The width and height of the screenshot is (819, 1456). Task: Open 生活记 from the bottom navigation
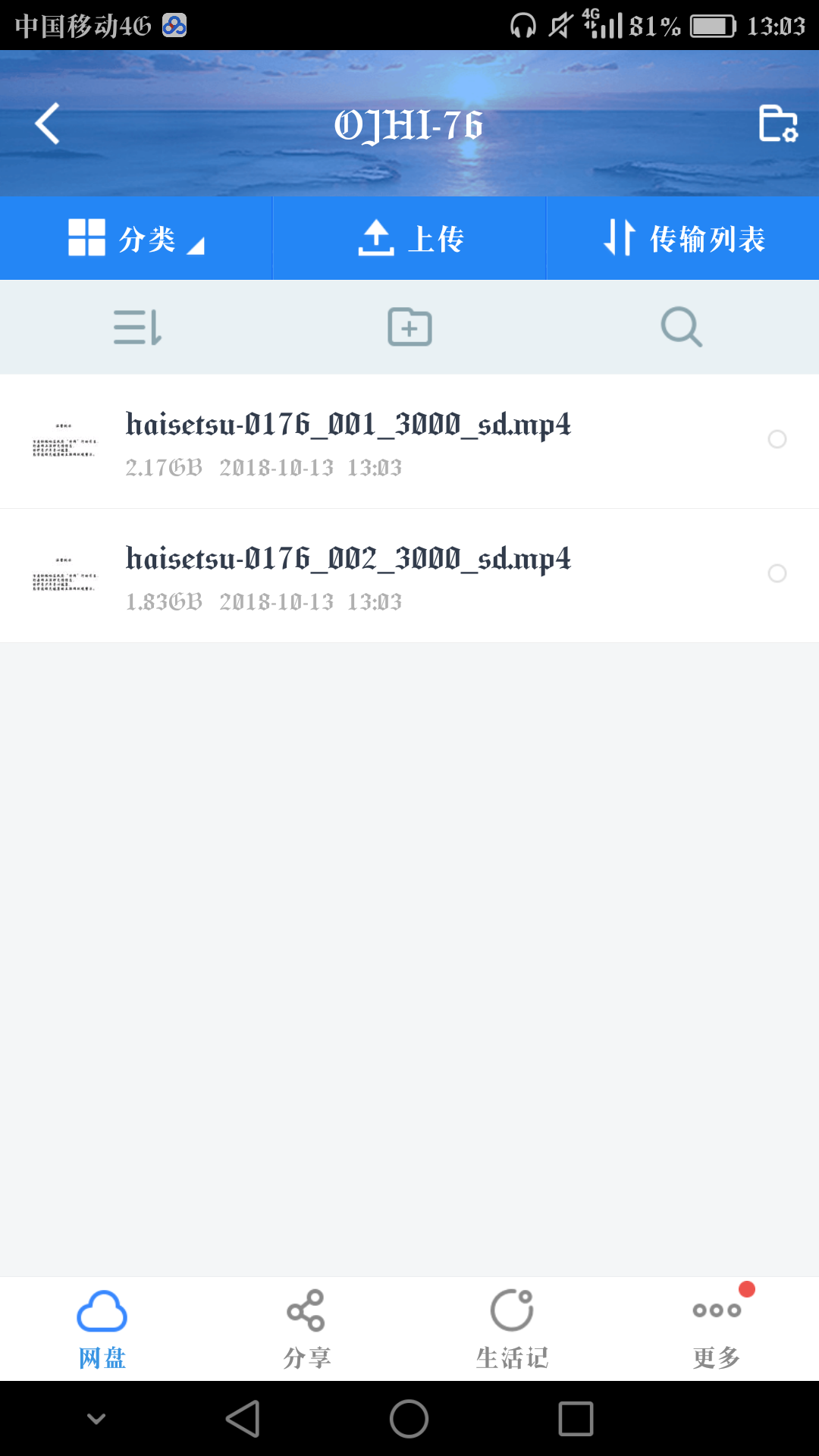[x=512, y=1327]
